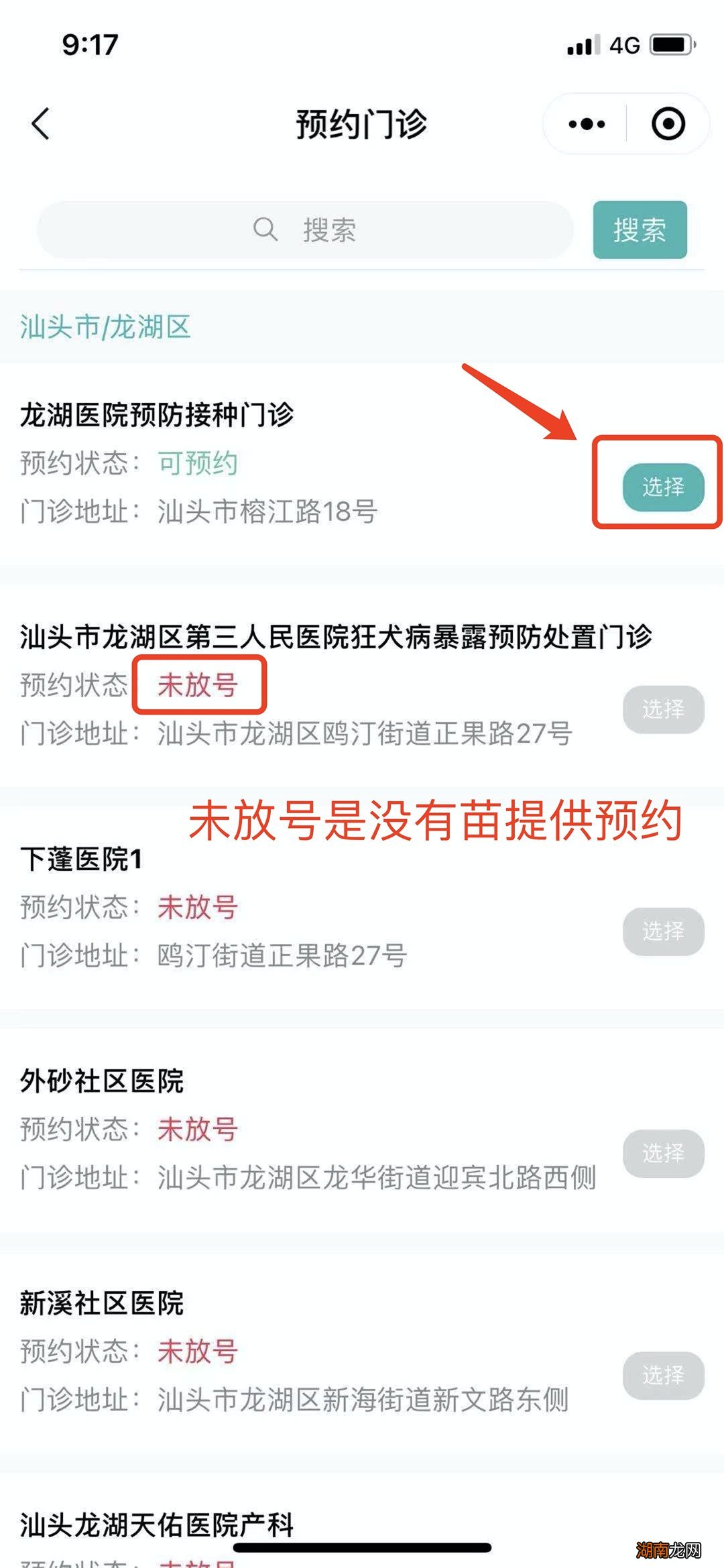Open the 汕头市/龙湖区 region selector
This screenshot has width=724, height=1568.
(x=104, y=326)
